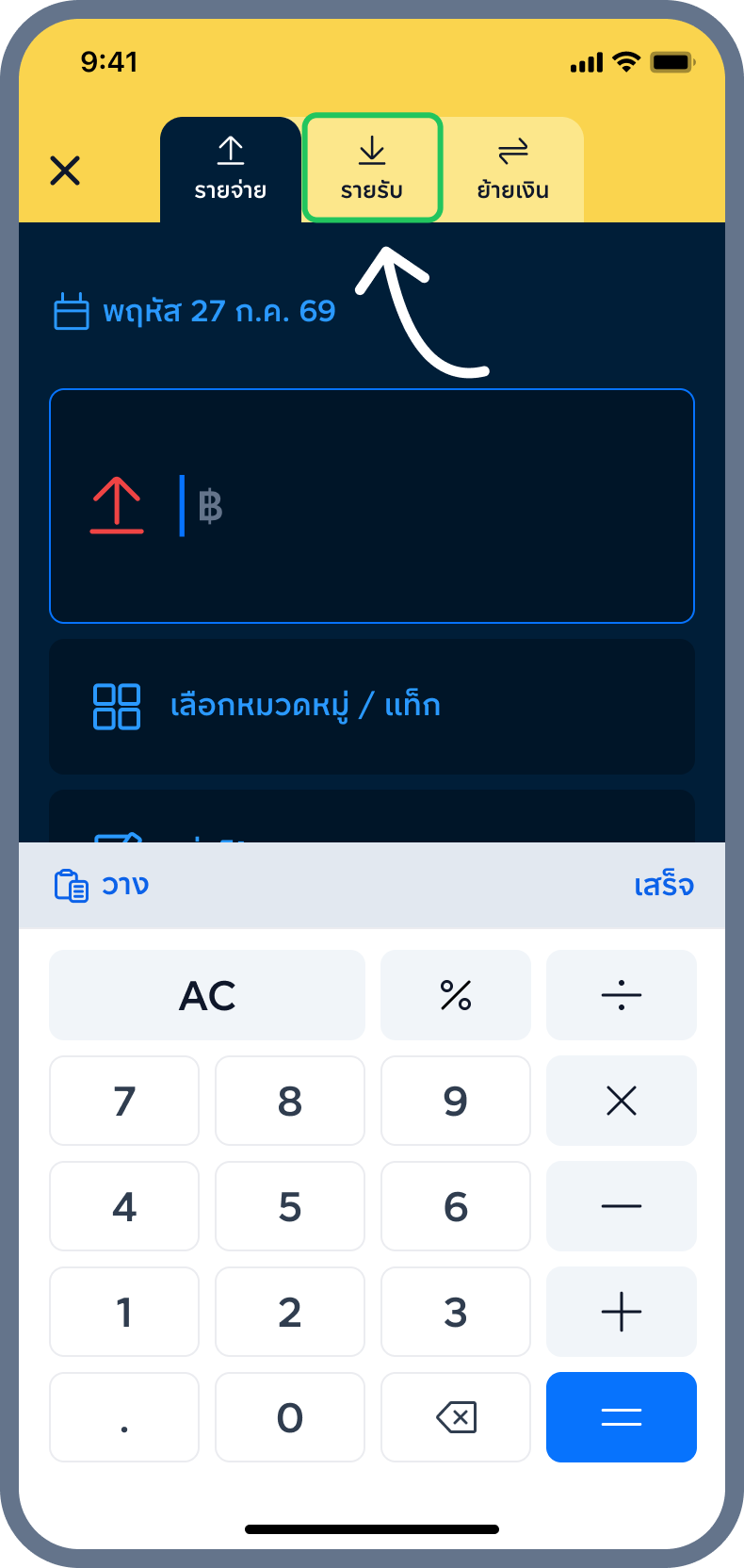Enter the decimal point
The width and height of the screenshot is (744, 1568).
[x=124, y=1417]
